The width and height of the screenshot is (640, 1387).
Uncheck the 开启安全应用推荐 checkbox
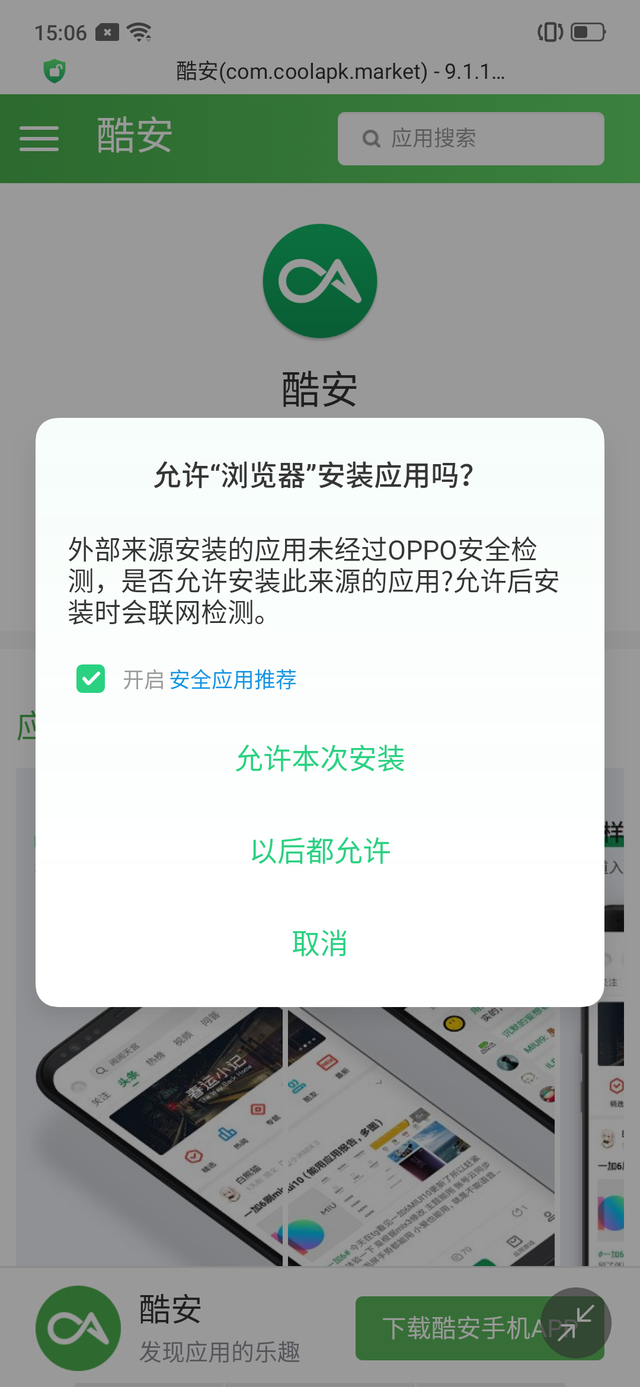[x=91, y=679]
